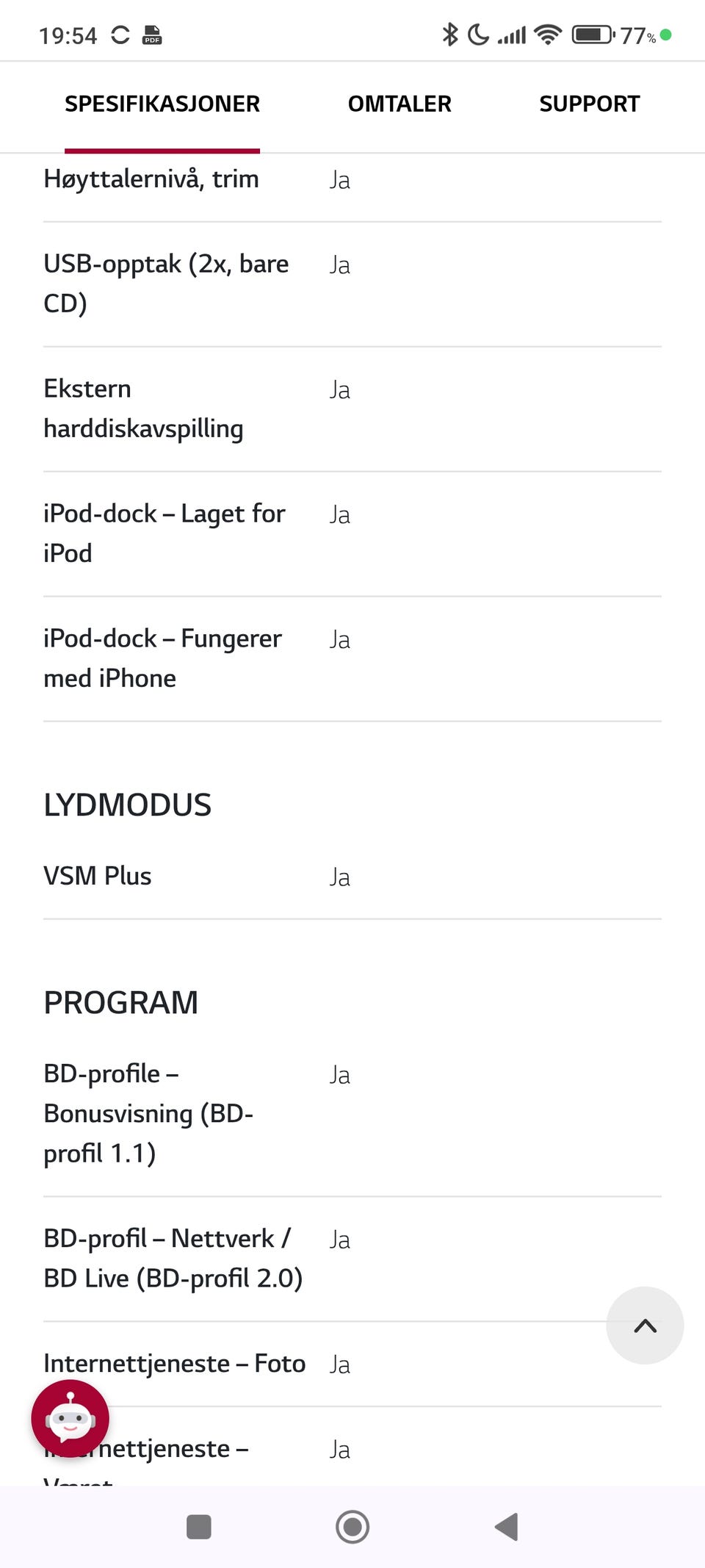Tap the system home button
Screen dimensions: 705x1568
[x=352, y=1527]
